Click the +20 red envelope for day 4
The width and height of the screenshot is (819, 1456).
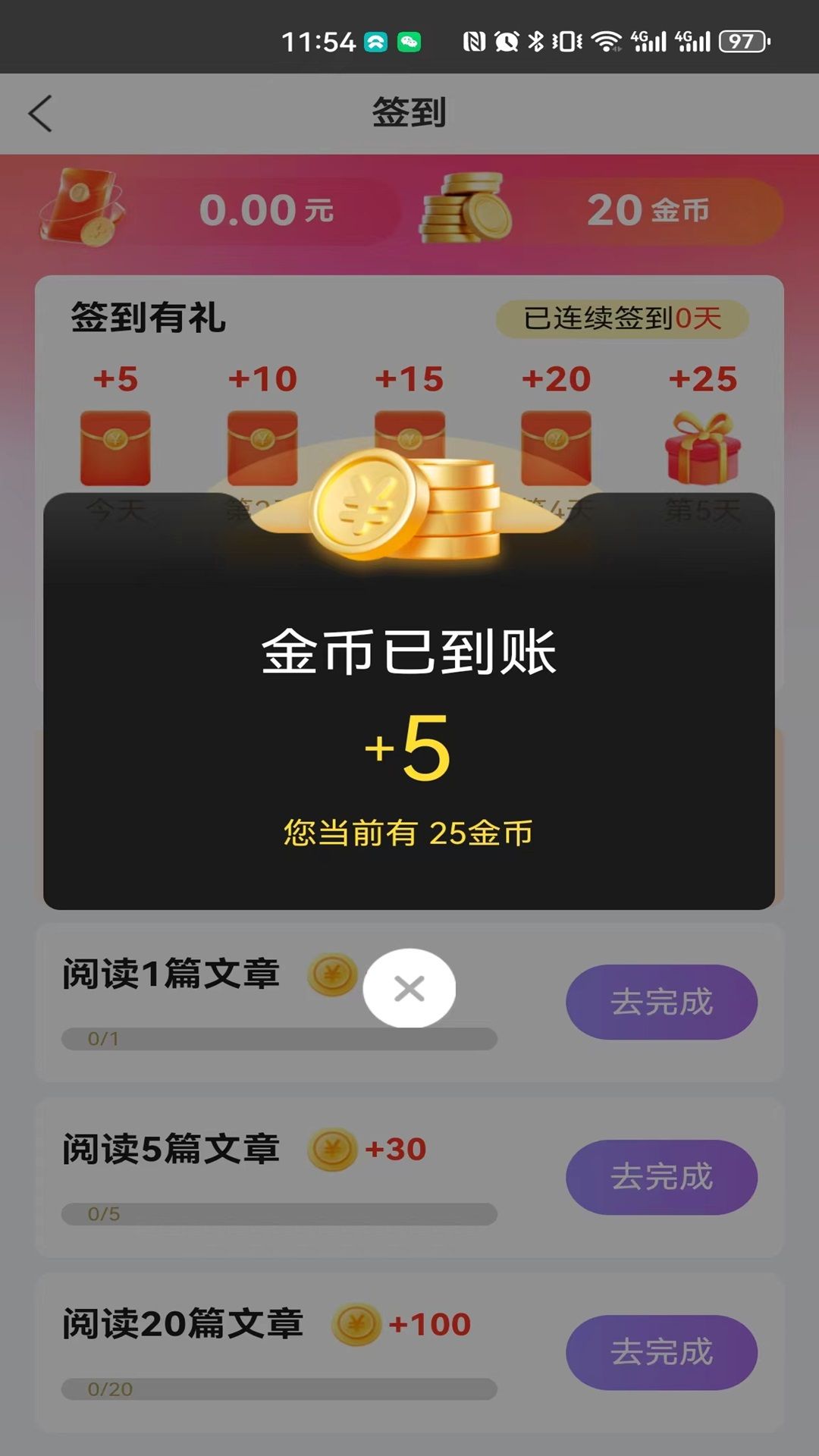(556, 447)
